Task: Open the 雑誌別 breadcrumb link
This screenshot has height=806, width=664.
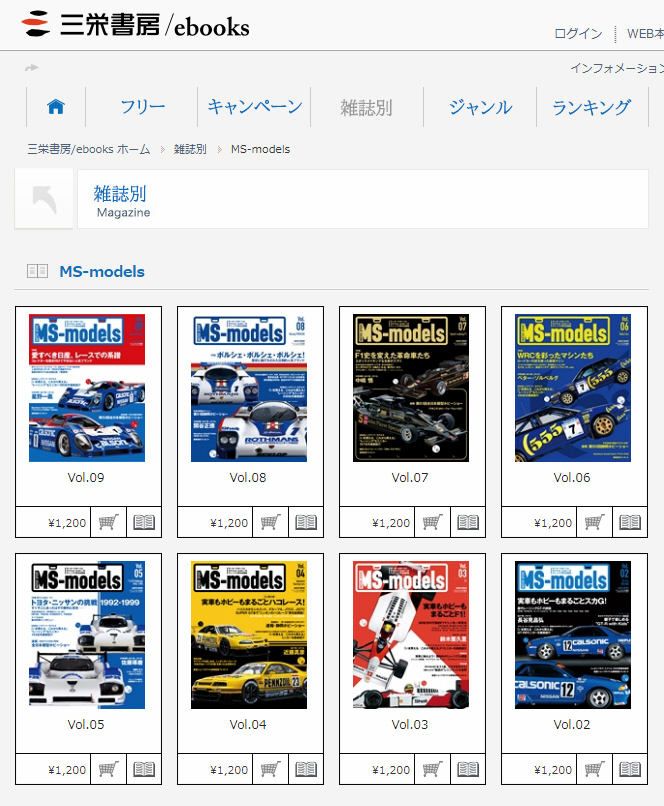Action: [190, 149]
